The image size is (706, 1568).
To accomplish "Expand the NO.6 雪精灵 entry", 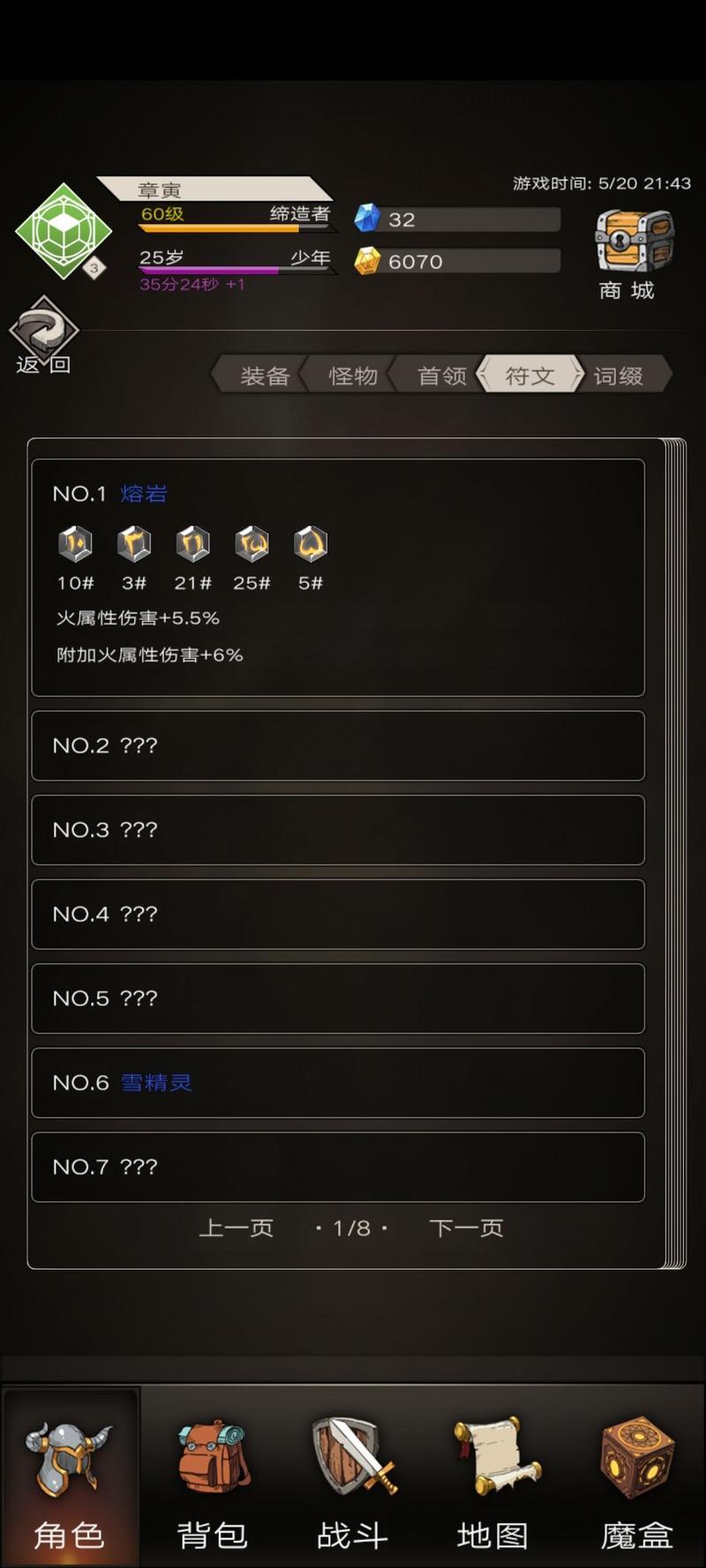I will click(338, 1082).
